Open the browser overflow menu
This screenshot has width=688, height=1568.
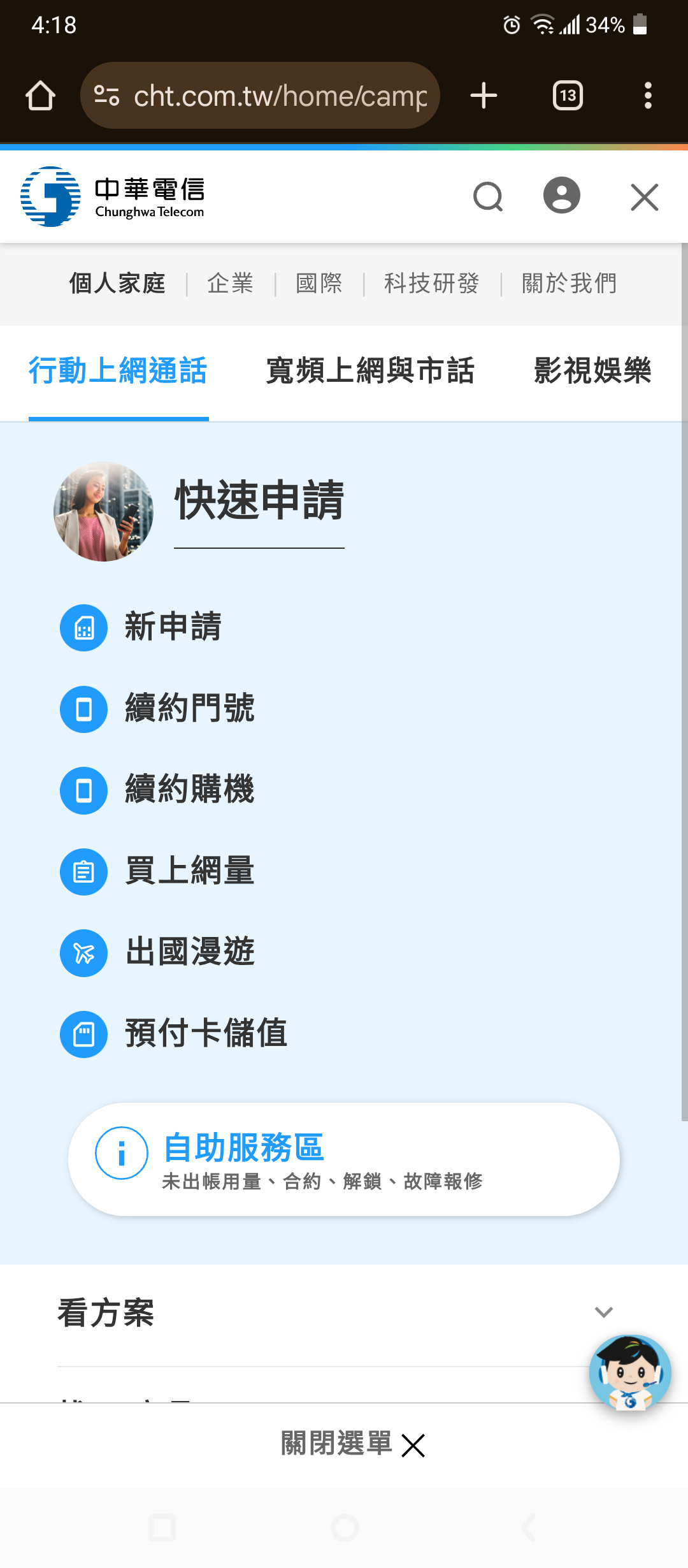[648, 96]
